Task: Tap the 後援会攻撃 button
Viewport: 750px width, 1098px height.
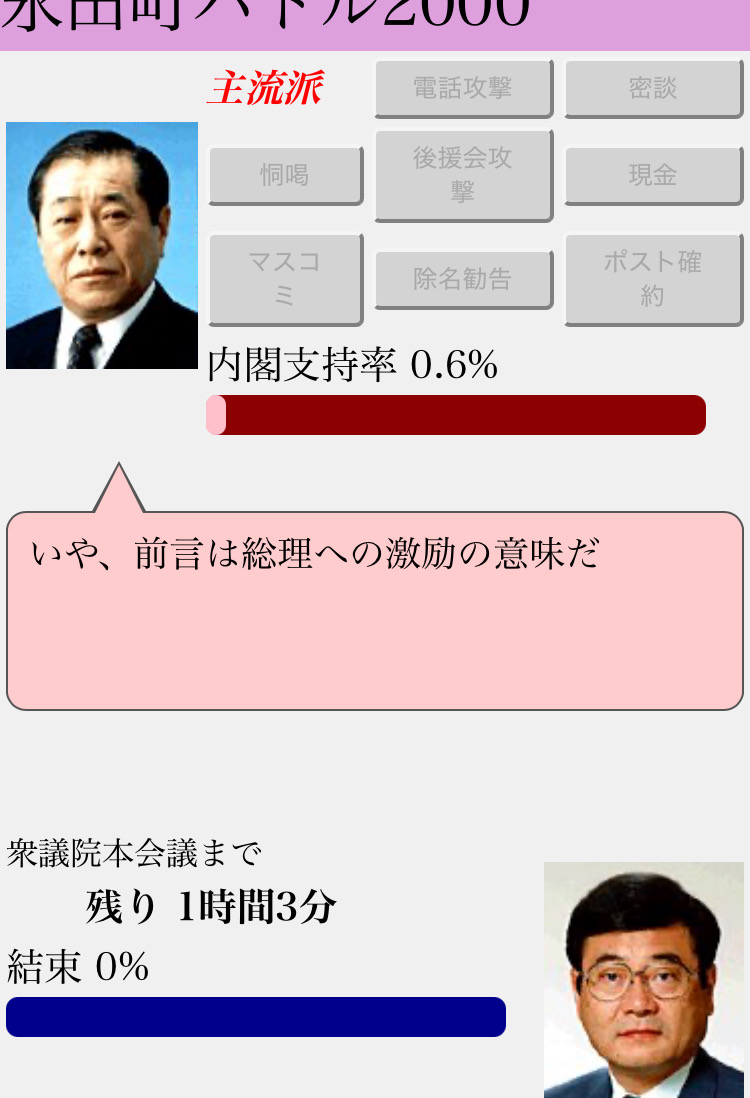Action: click(x=463, y=175)
